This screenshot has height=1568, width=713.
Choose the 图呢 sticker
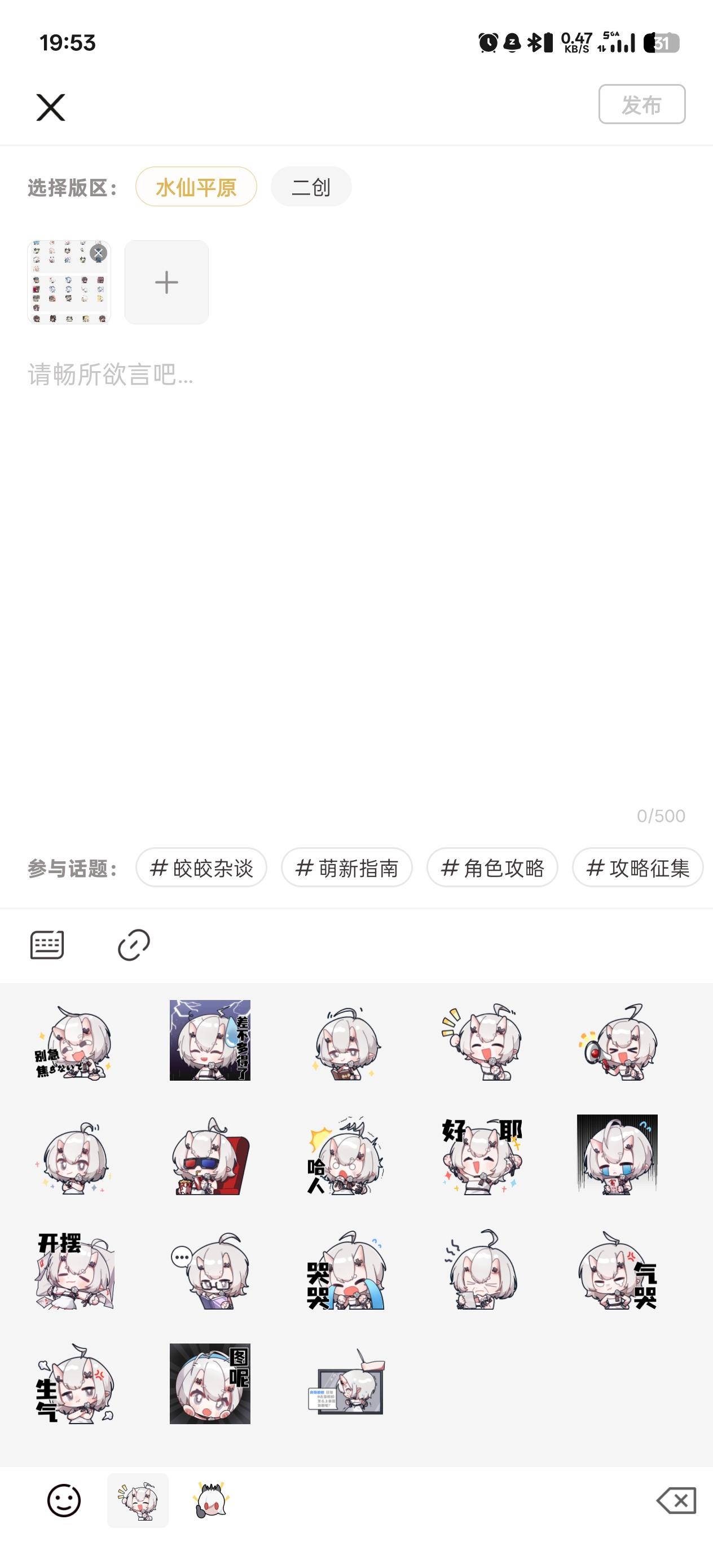point(209,1384)
